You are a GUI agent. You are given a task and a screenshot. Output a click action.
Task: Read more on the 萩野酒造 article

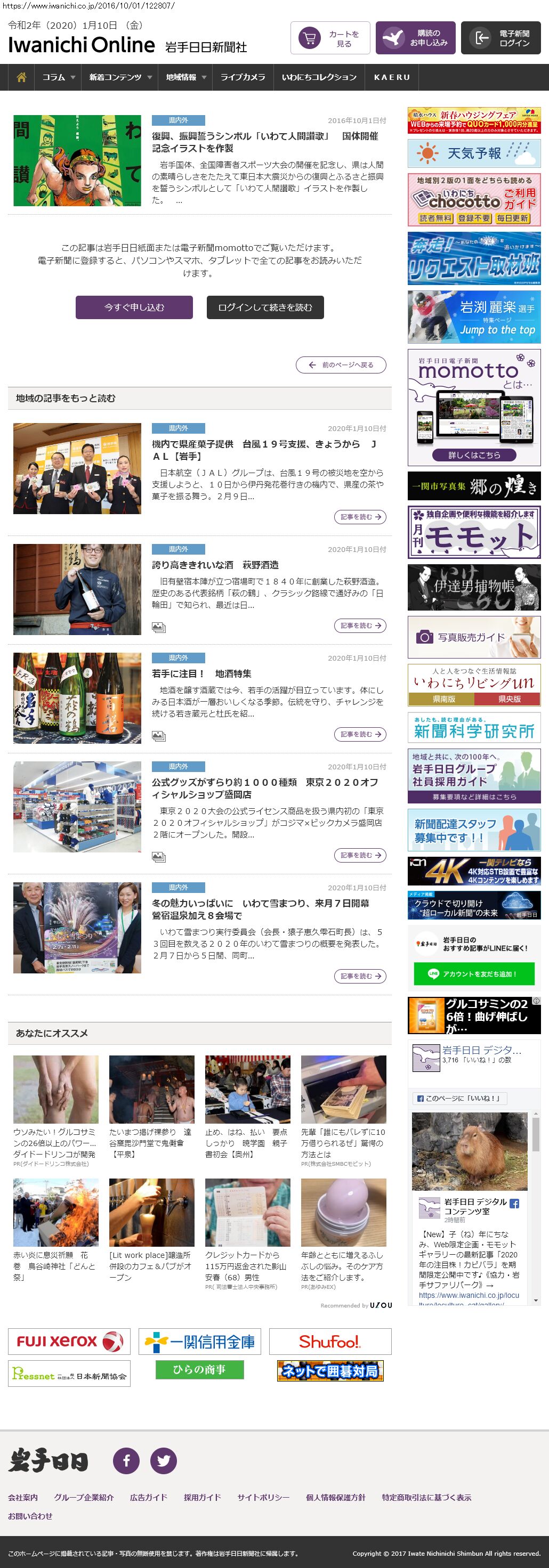click(360, 625)
